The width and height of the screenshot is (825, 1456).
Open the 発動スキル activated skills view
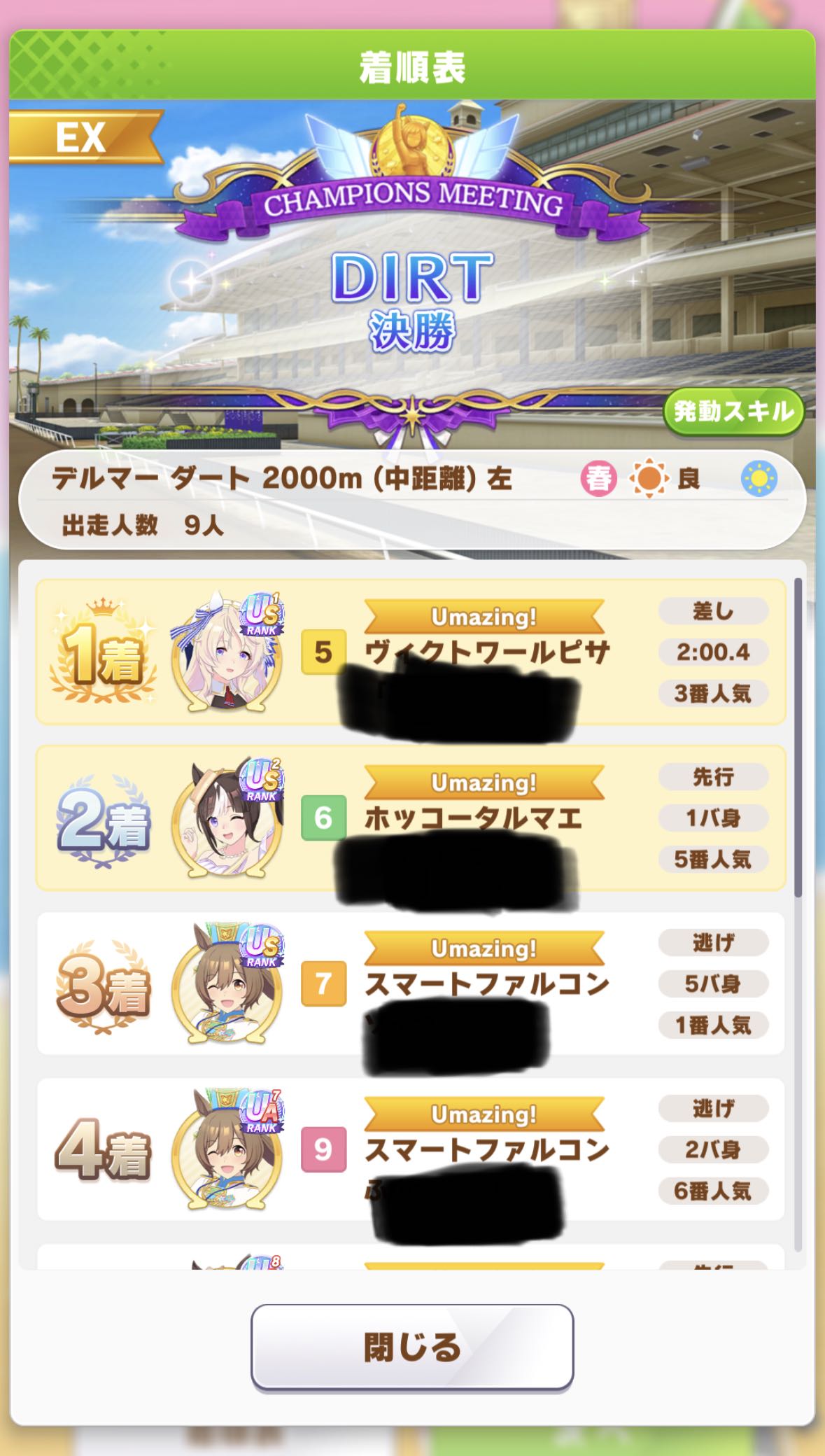tap(733, 412)
